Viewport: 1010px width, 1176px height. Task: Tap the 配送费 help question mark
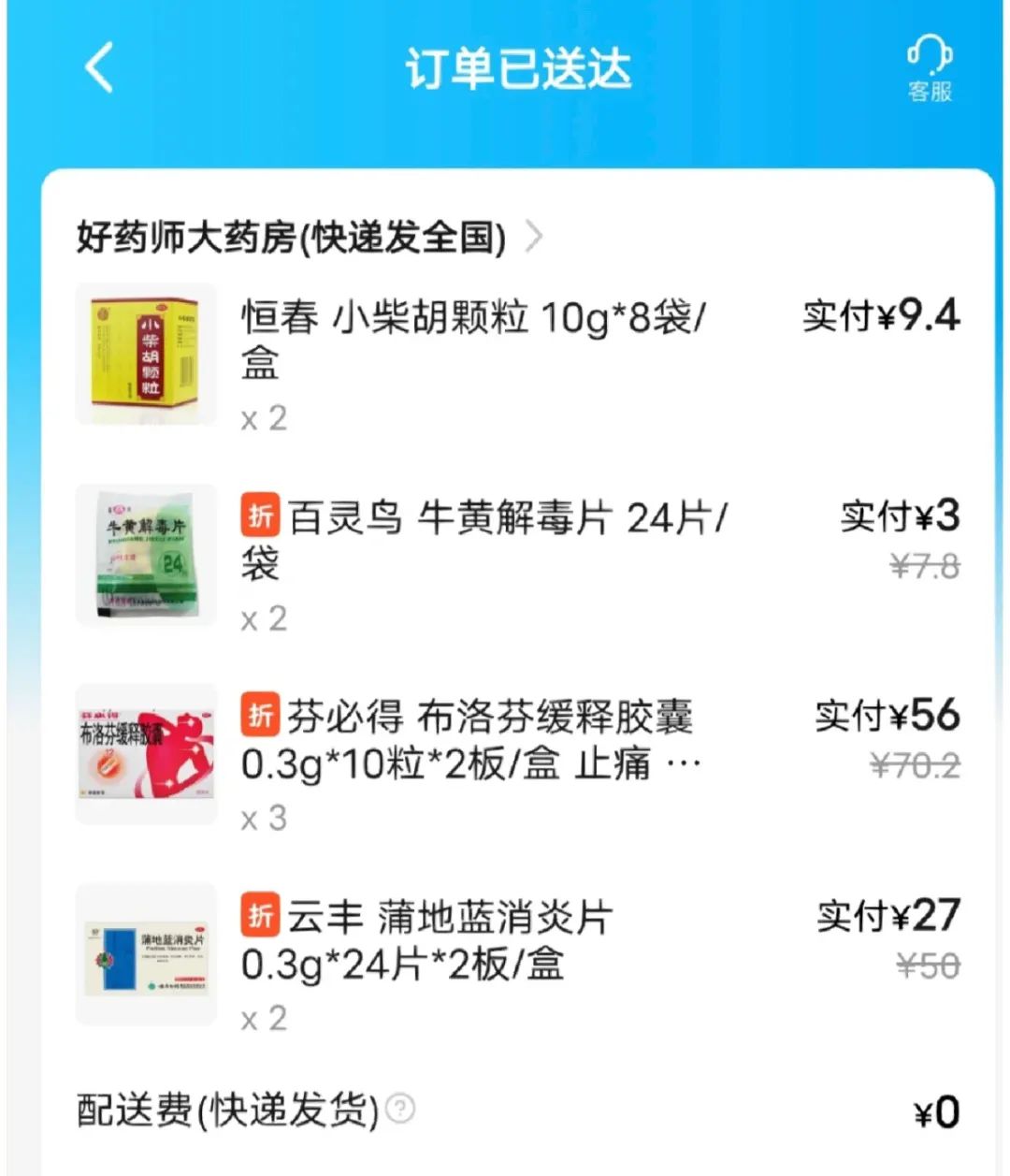coord(400,1110)
